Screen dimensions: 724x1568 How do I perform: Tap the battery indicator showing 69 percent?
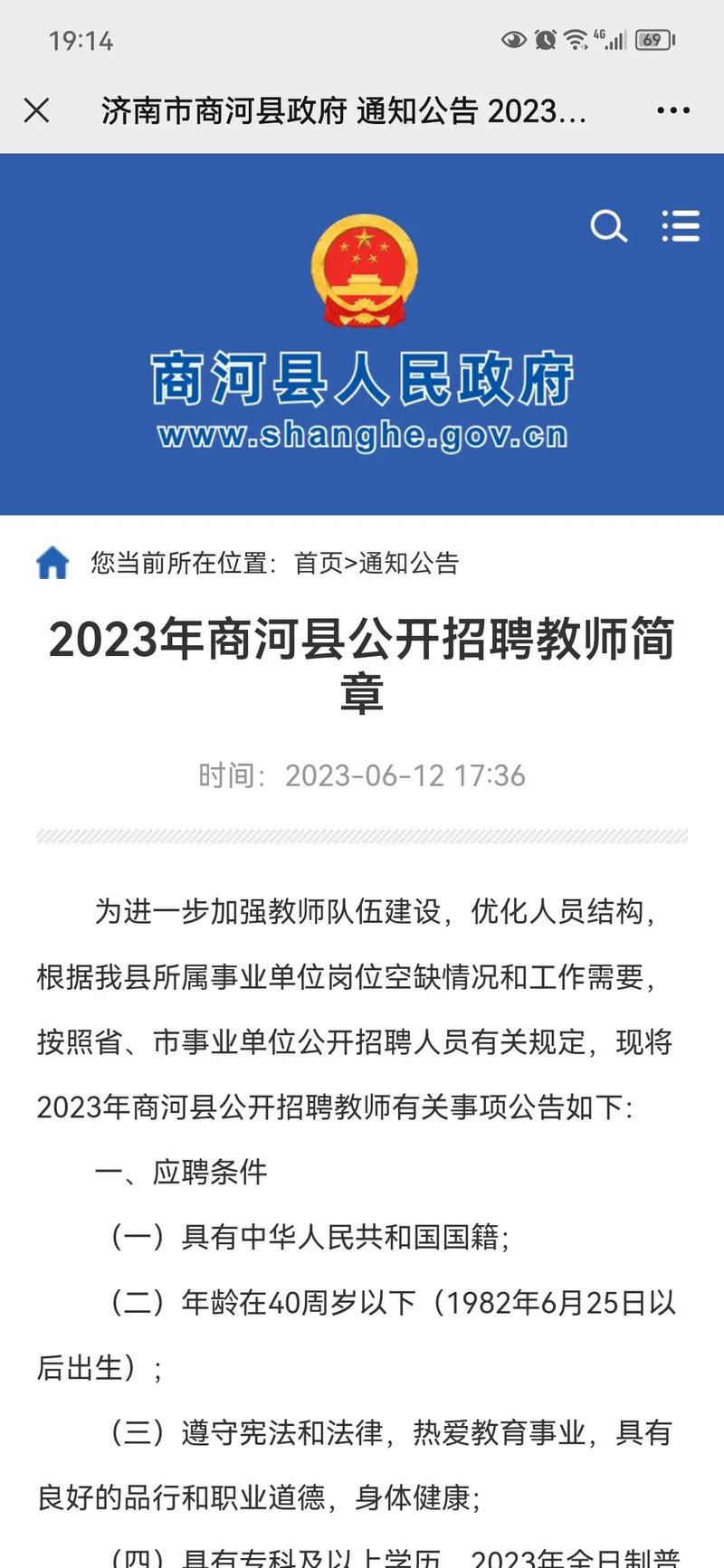coord(653,40)
